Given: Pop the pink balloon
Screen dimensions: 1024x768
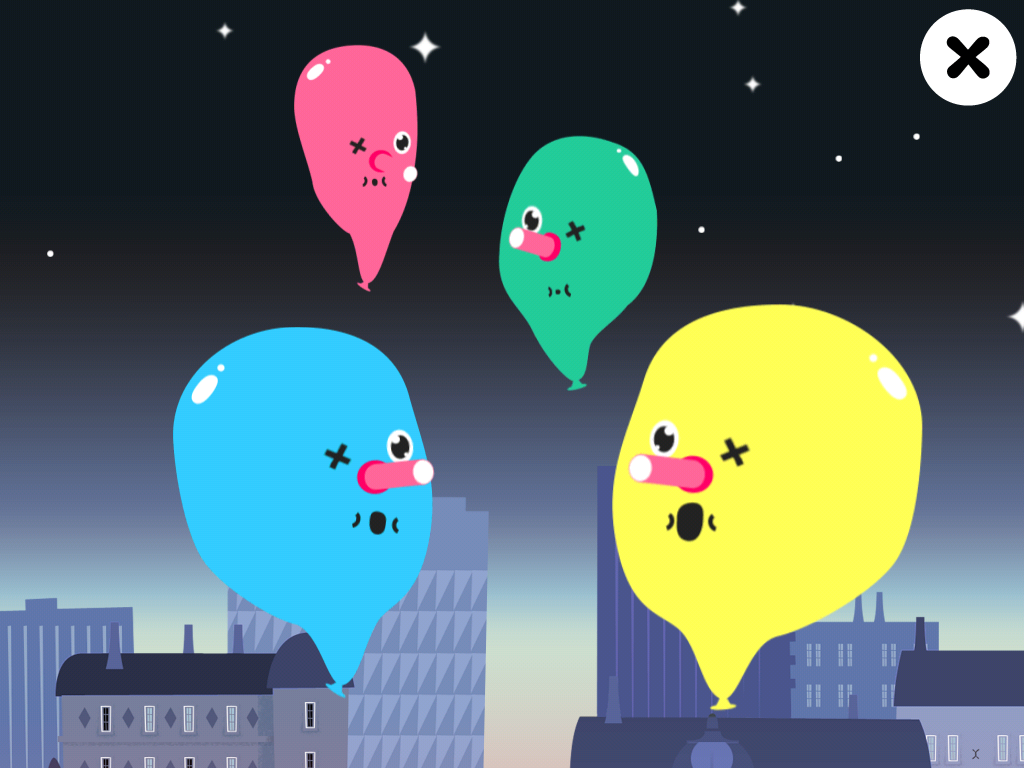Looking at the screenshot, I should [355, 140].
